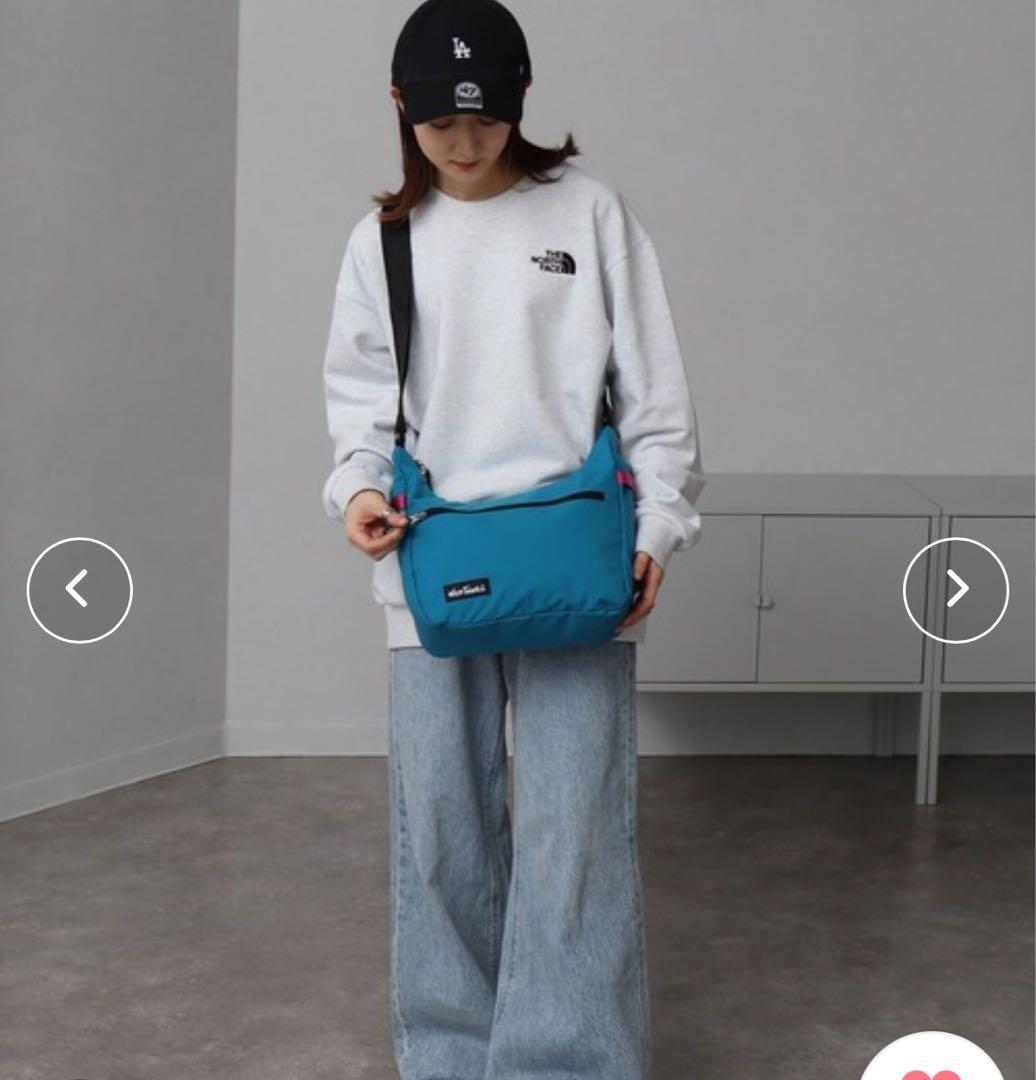Tap the heart button to favorite the item
This screenshot has height=1080, width=1036.
pyautogui.click(x=932, y=1065)
